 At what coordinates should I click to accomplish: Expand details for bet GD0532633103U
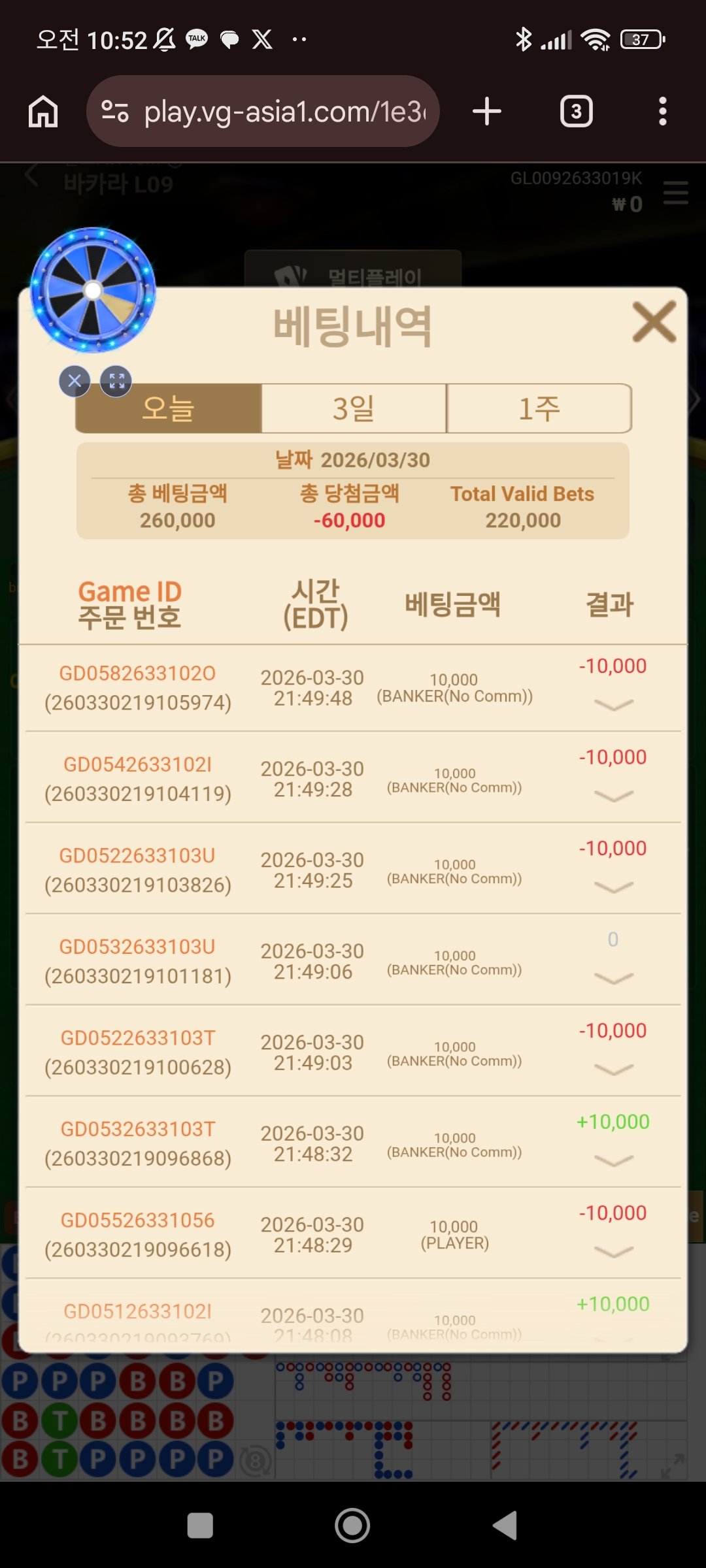click(x=613, y=978)
